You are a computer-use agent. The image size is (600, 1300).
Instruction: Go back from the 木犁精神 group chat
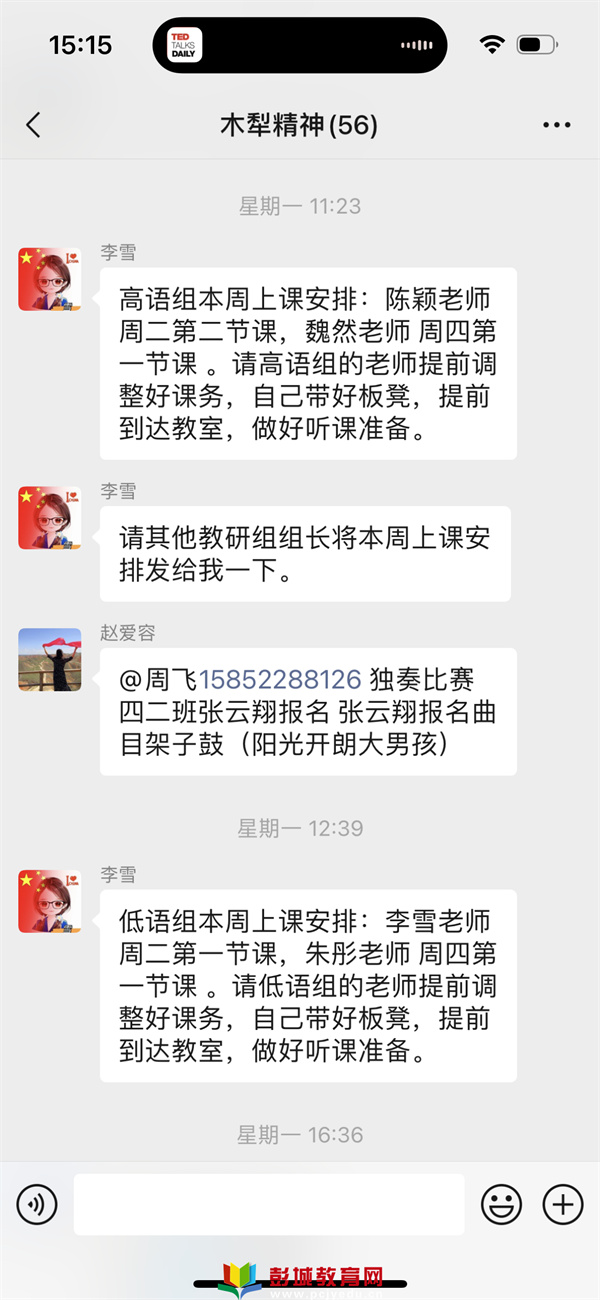[34, 125]
